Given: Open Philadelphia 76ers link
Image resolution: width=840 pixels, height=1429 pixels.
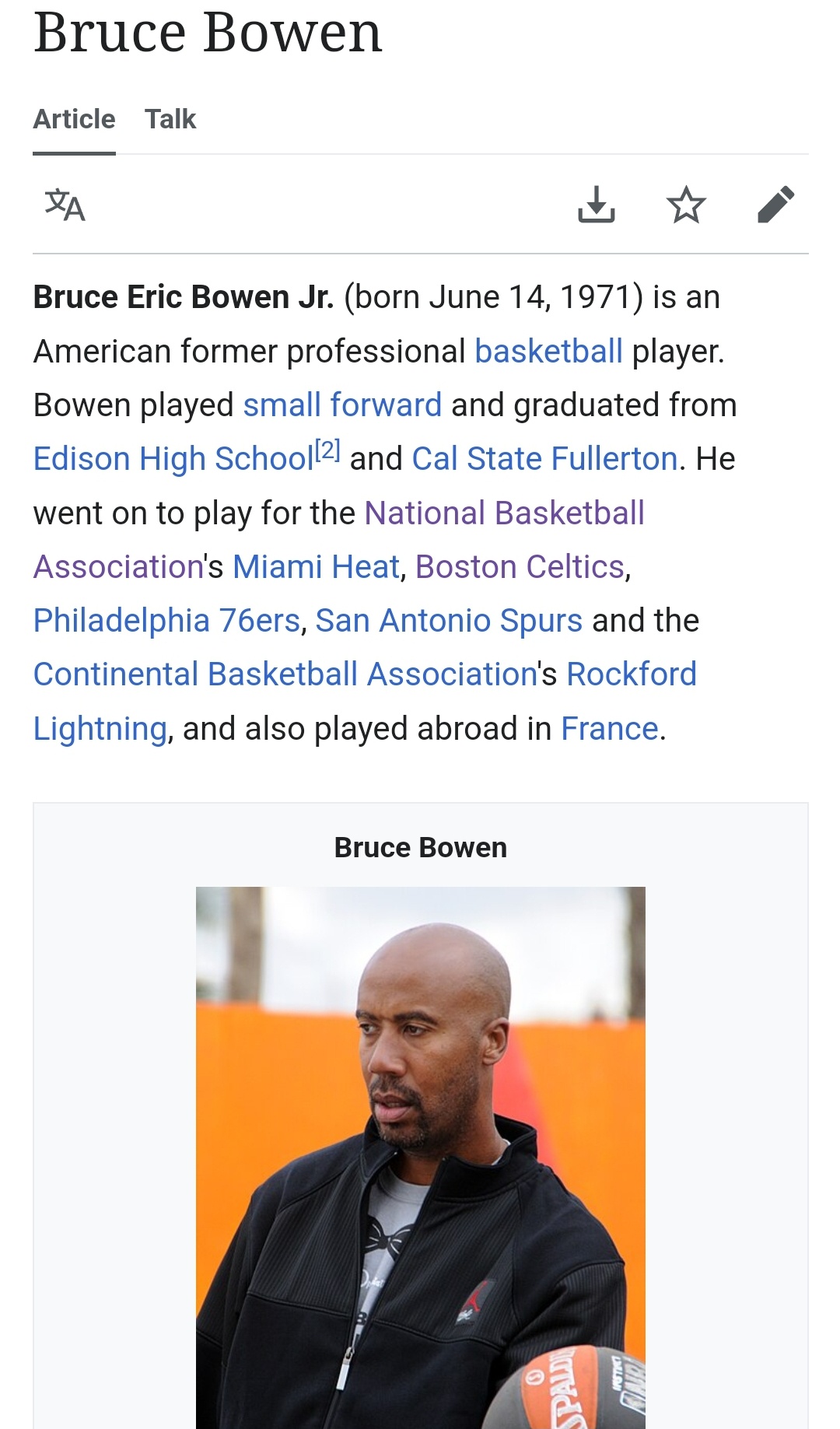Looking at the screenshot, I should [166, 621].
